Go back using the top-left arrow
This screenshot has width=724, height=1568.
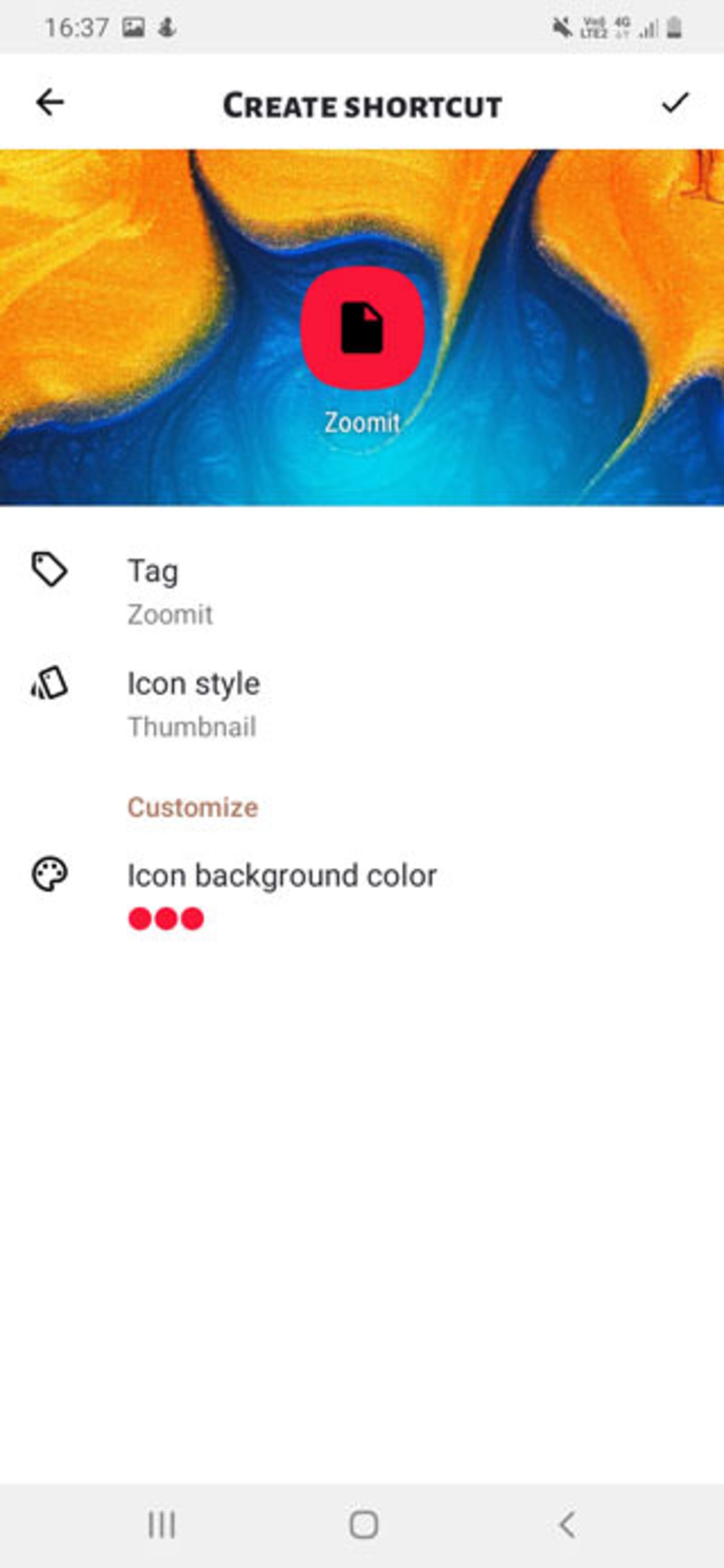click(50, 102)
